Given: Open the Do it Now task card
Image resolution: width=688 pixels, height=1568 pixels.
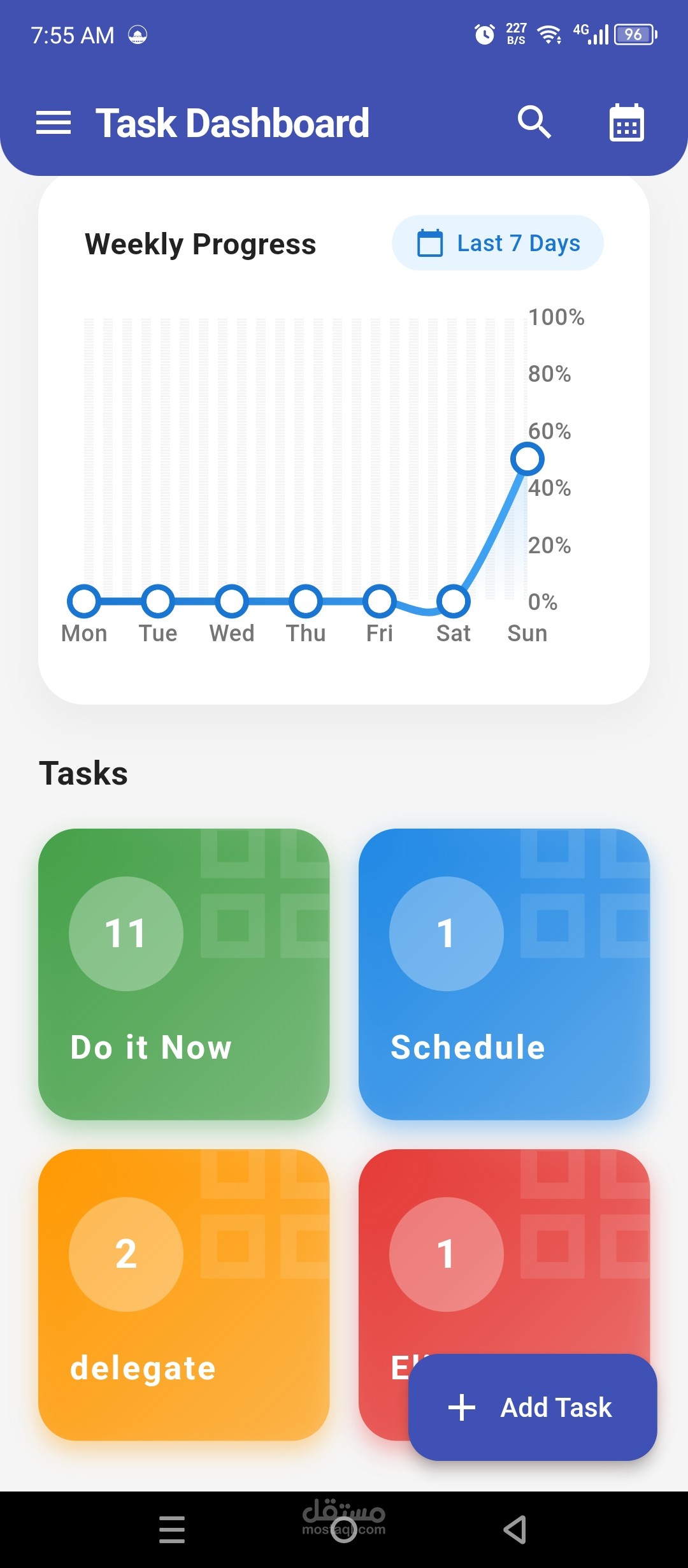Looking at the screenshot, I should pos(183,974).
